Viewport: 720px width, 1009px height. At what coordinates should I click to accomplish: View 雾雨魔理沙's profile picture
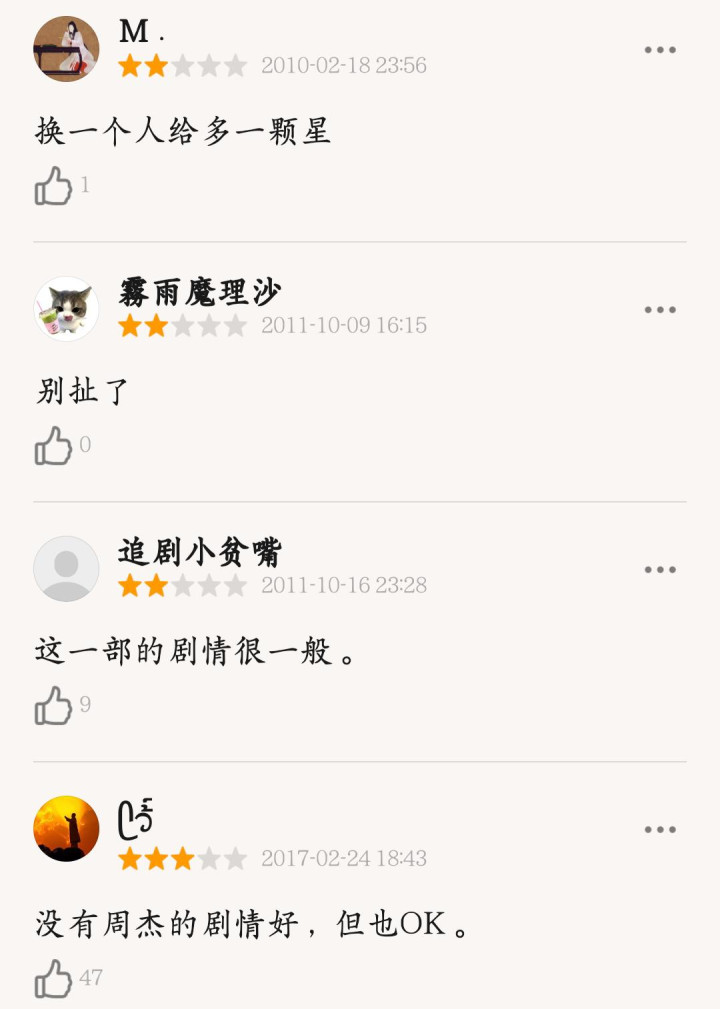[x=66, y=309]
